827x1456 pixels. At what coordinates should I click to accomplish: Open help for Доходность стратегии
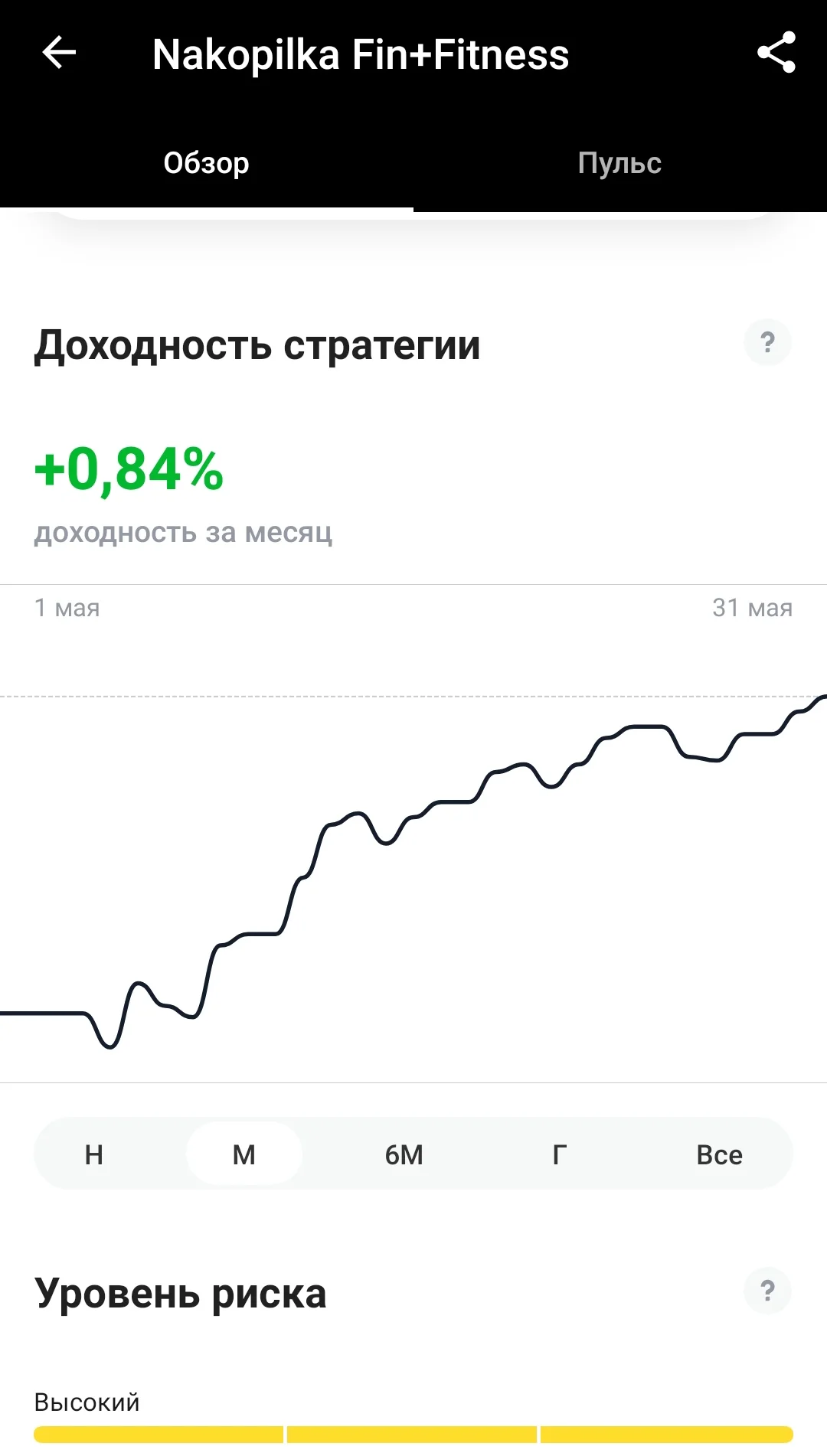767,342
